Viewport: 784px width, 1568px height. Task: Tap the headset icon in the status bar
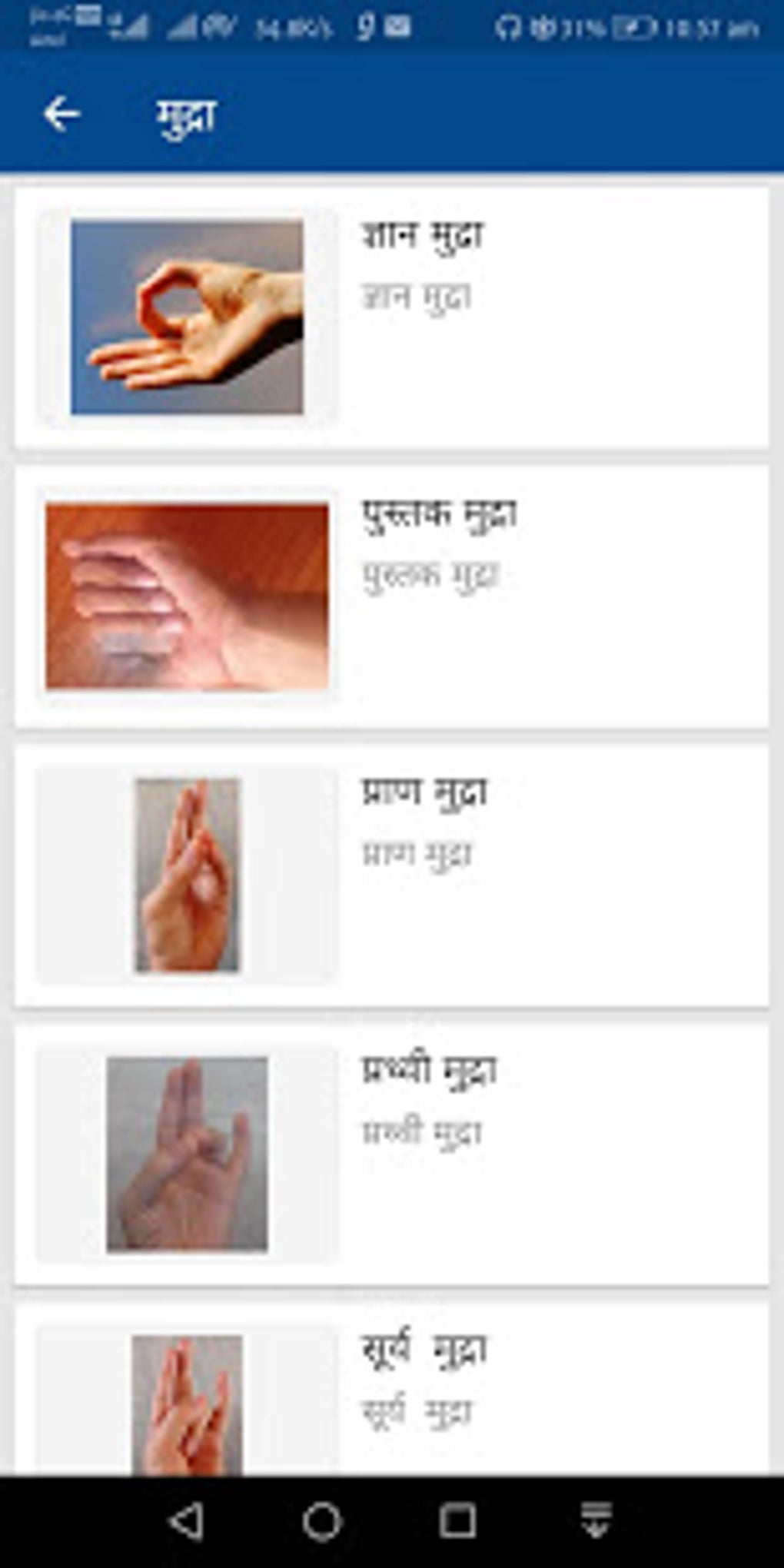click(x=509, y=25)
